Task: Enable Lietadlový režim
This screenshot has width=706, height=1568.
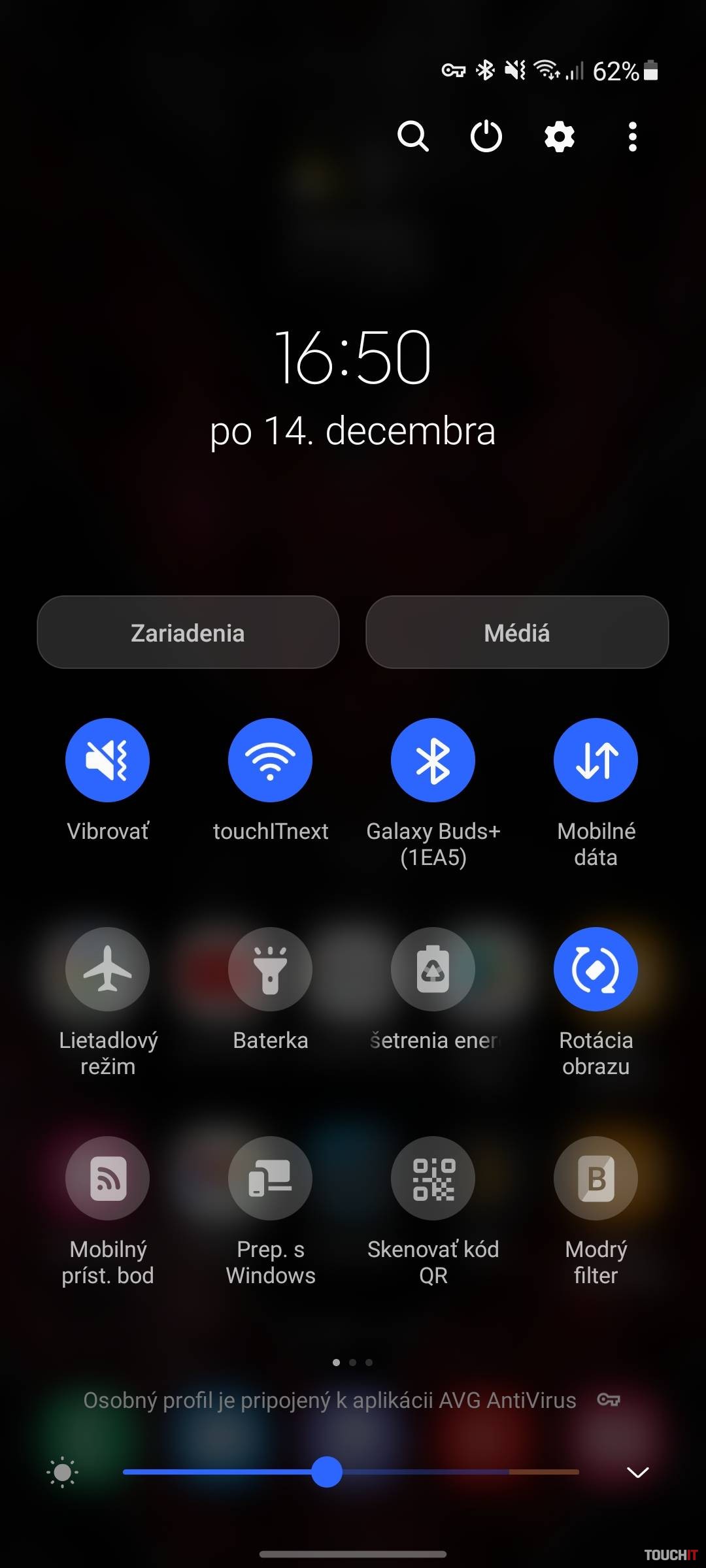Action: 108,969
